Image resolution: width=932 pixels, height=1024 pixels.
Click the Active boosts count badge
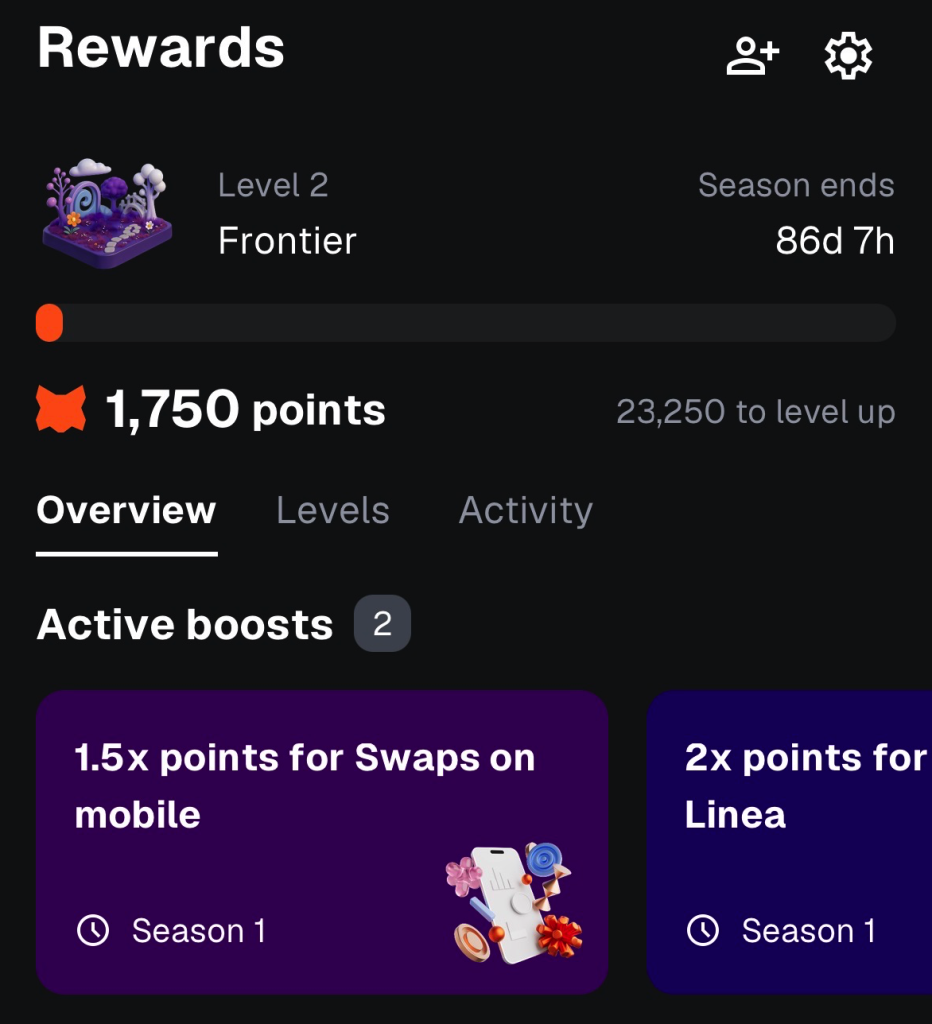click(382, 623)
